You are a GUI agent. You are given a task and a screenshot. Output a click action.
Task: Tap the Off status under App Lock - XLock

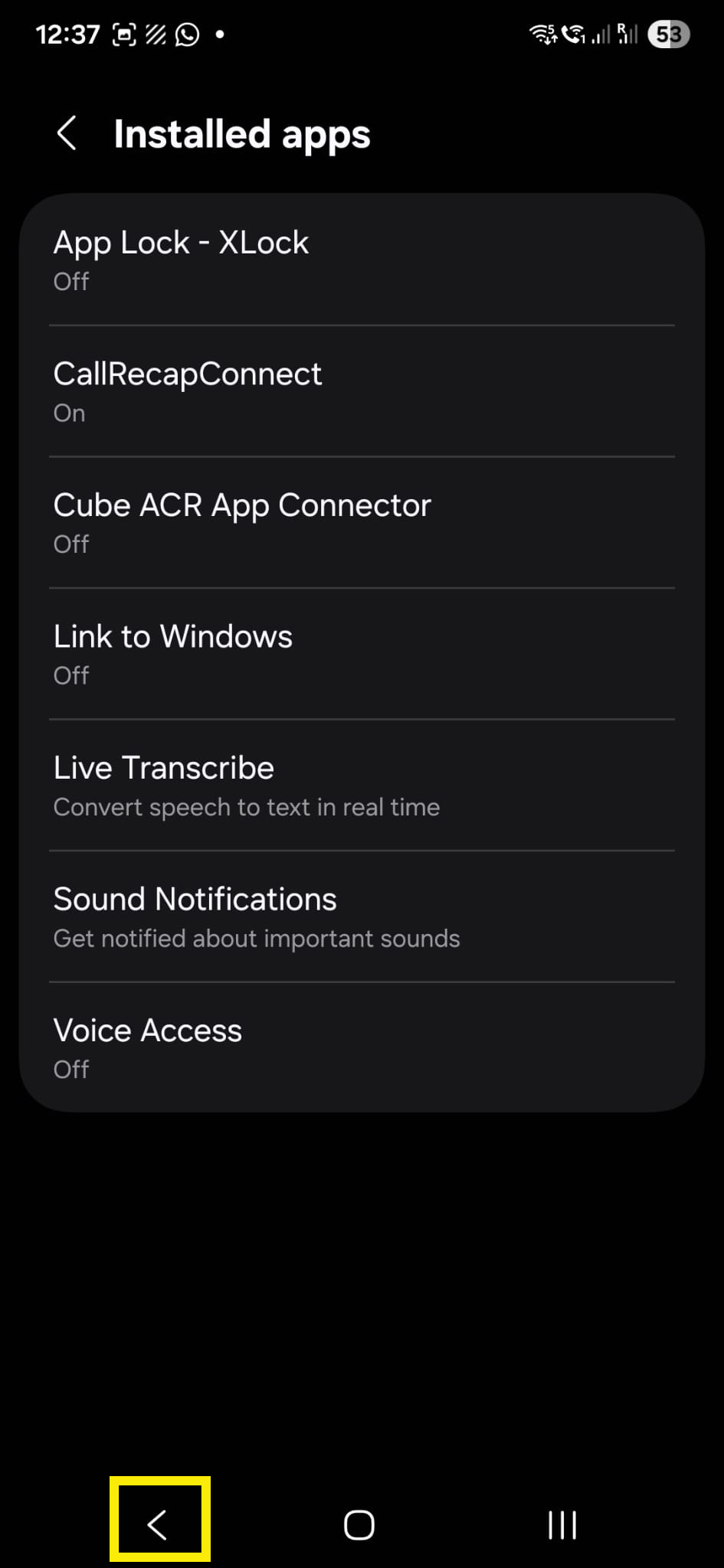pyautogui.click(x=71, y=282)
